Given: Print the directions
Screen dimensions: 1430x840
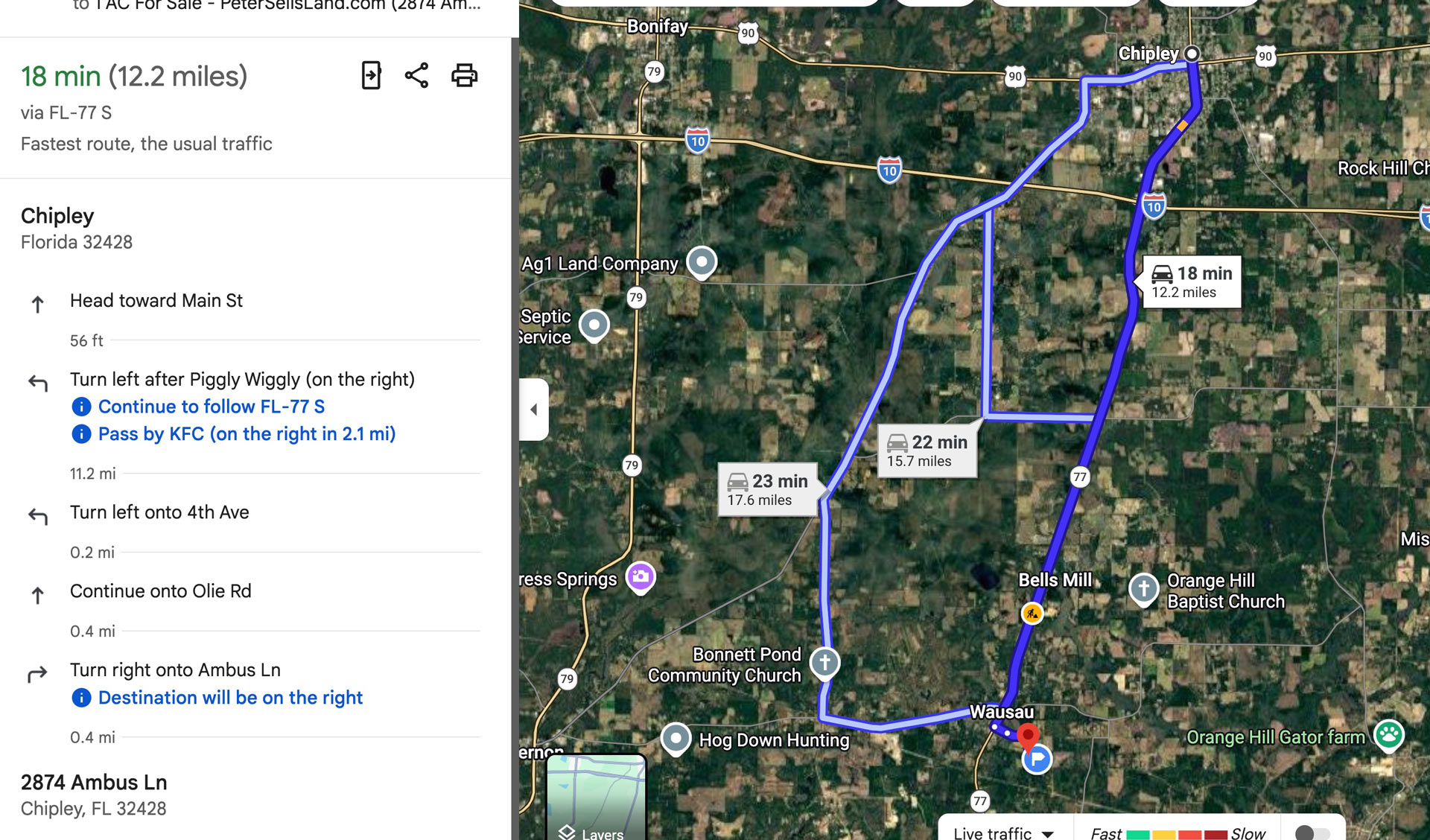Looking at the screenshot, I should [464, 75].
